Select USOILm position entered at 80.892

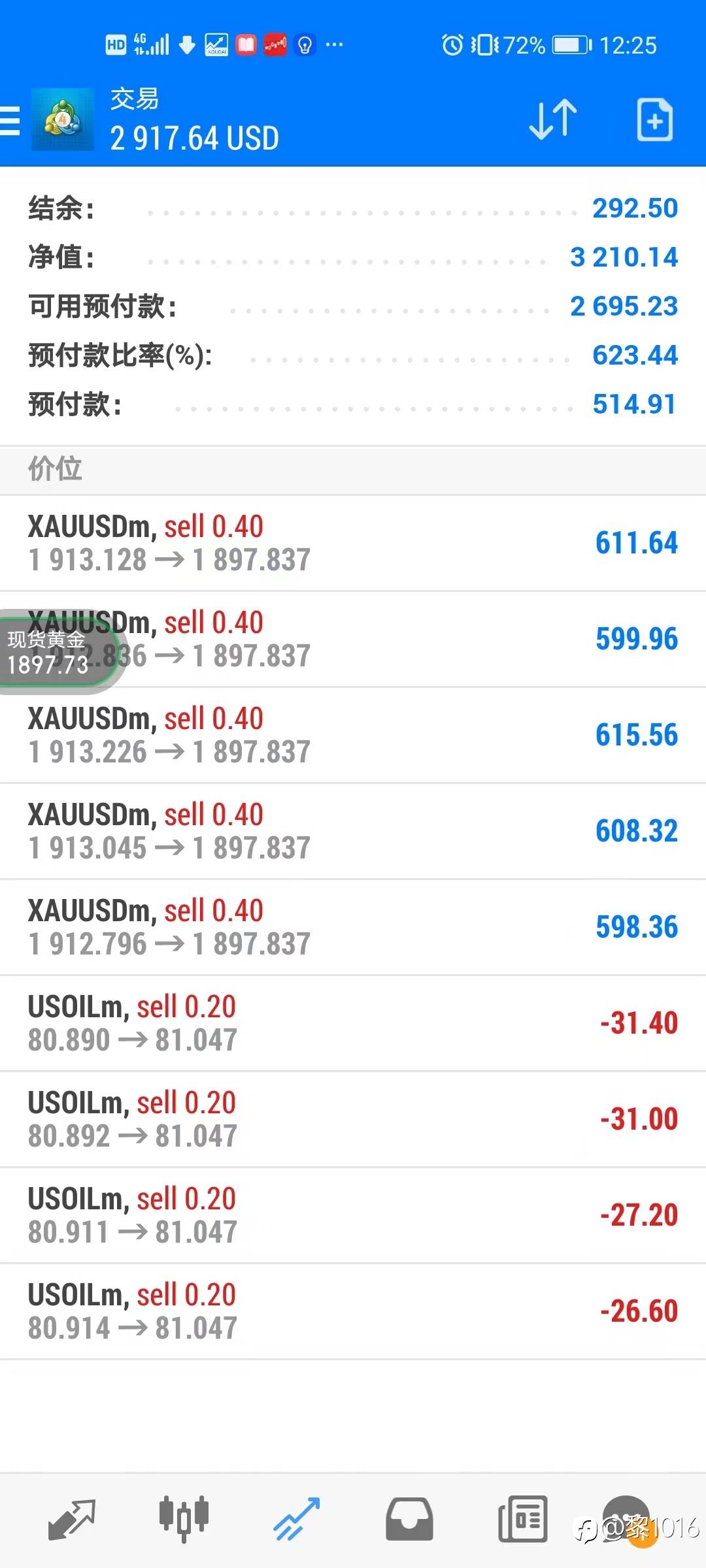tap(353, 1119)
